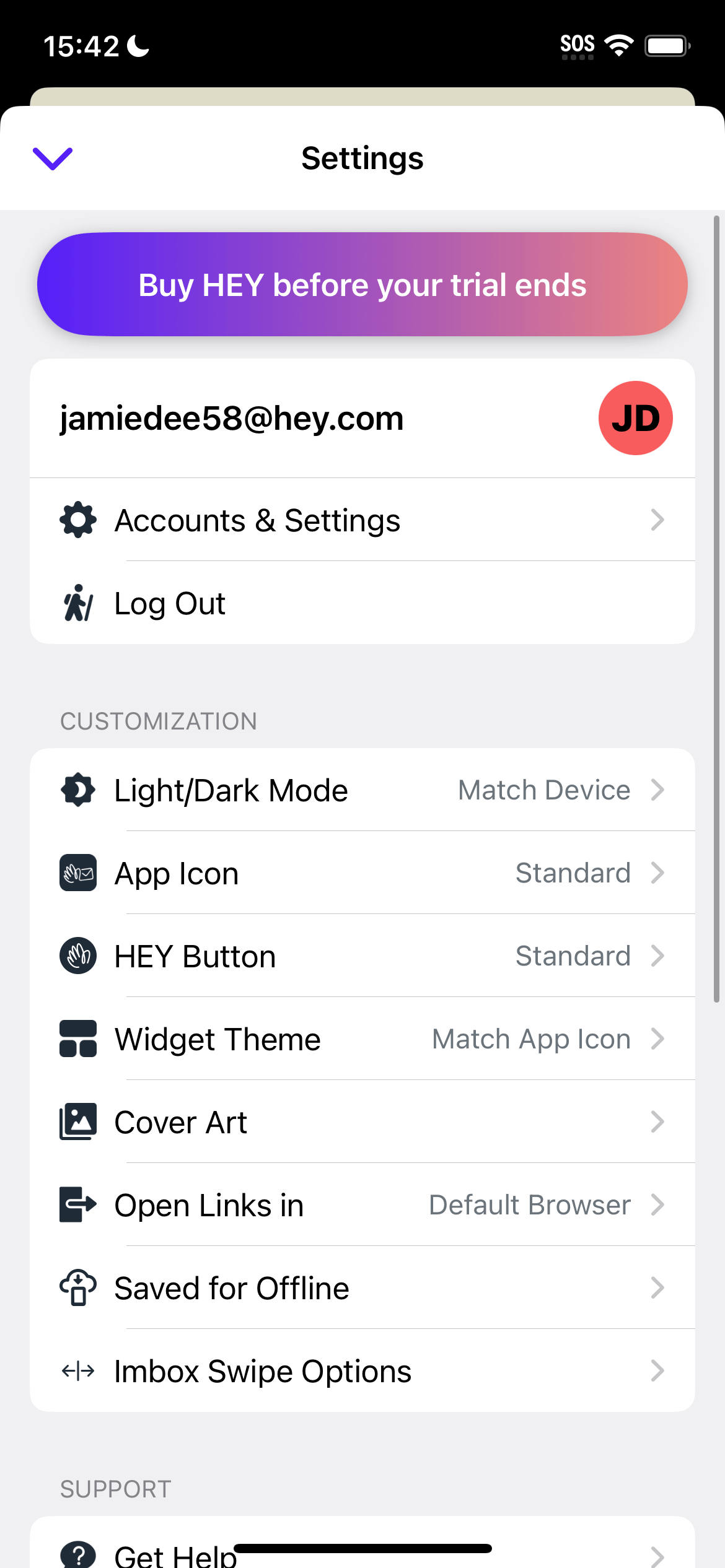View Saved for Offline

(x=362, y=1287)
